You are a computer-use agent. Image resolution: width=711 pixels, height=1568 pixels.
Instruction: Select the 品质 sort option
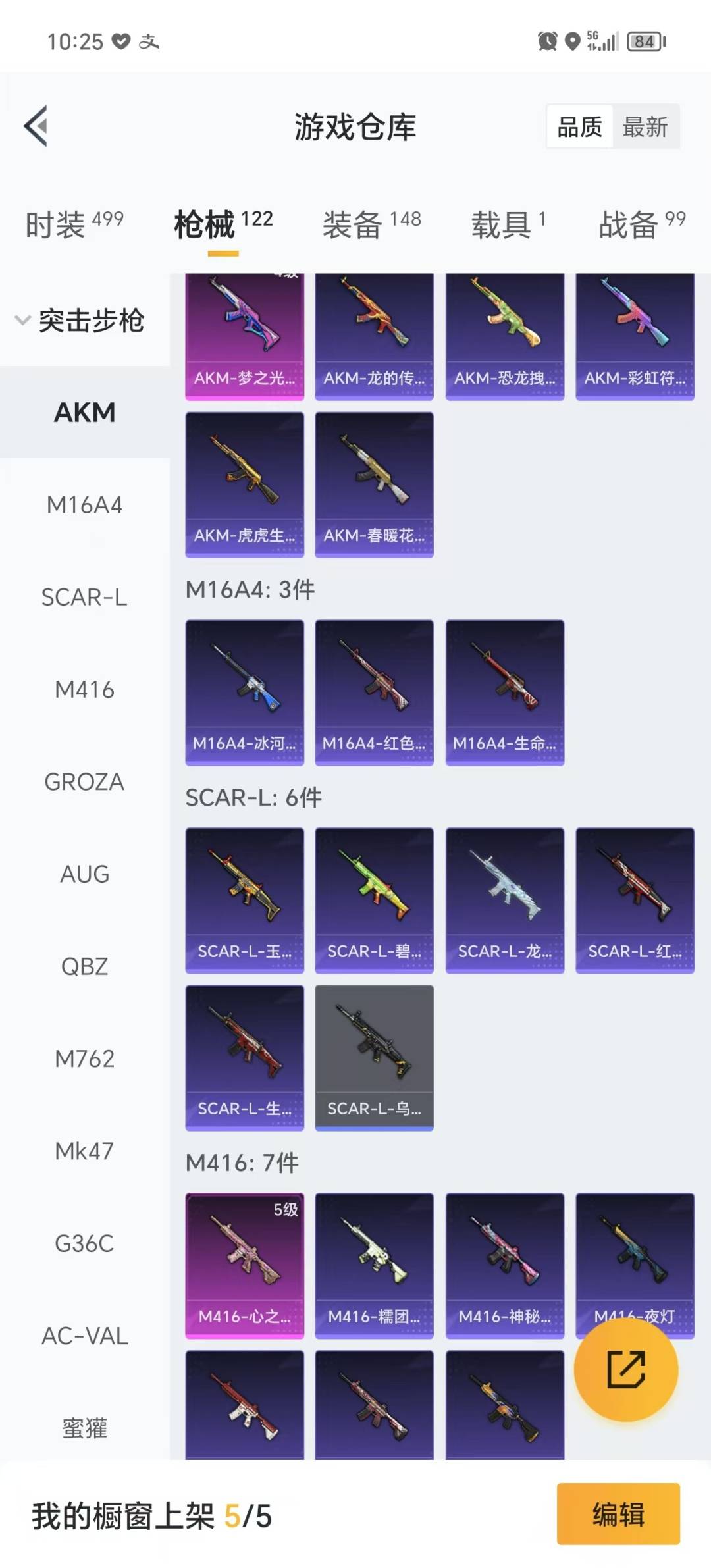tap(579, 126)
